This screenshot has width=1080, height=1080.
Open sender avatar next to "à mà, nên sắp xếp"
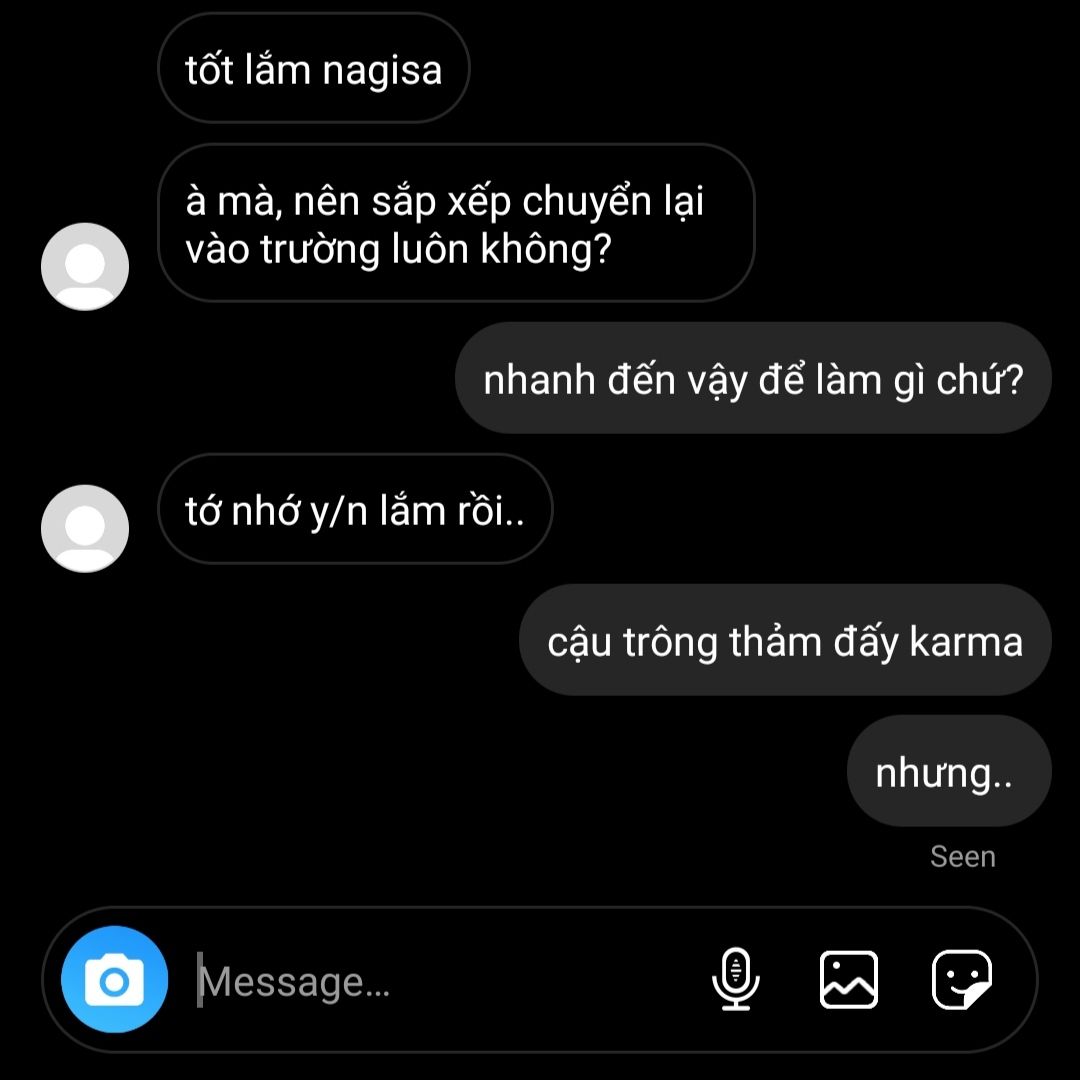tap(85, 266)
